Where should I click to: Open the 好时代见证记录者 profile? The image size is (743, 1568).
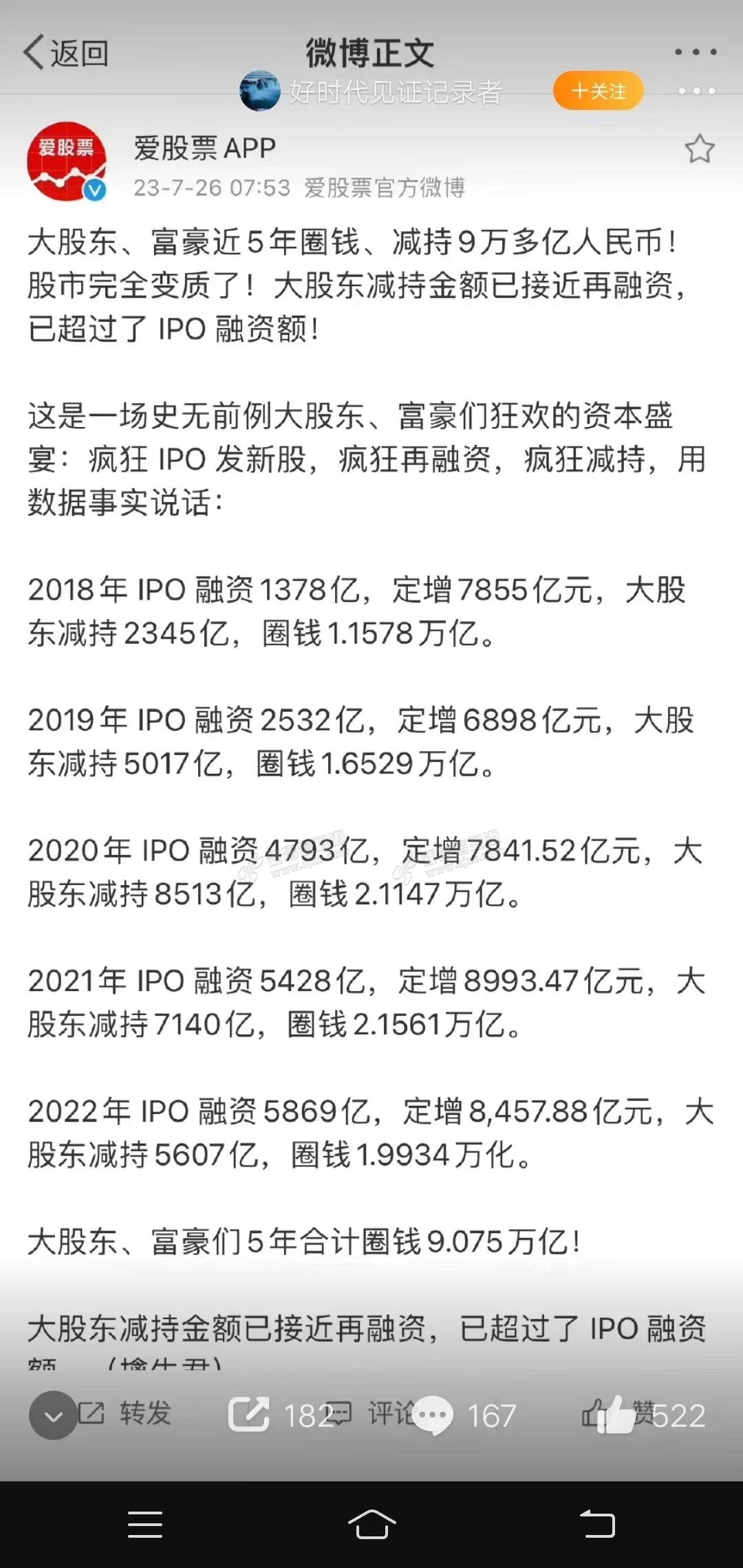point(395,91)
